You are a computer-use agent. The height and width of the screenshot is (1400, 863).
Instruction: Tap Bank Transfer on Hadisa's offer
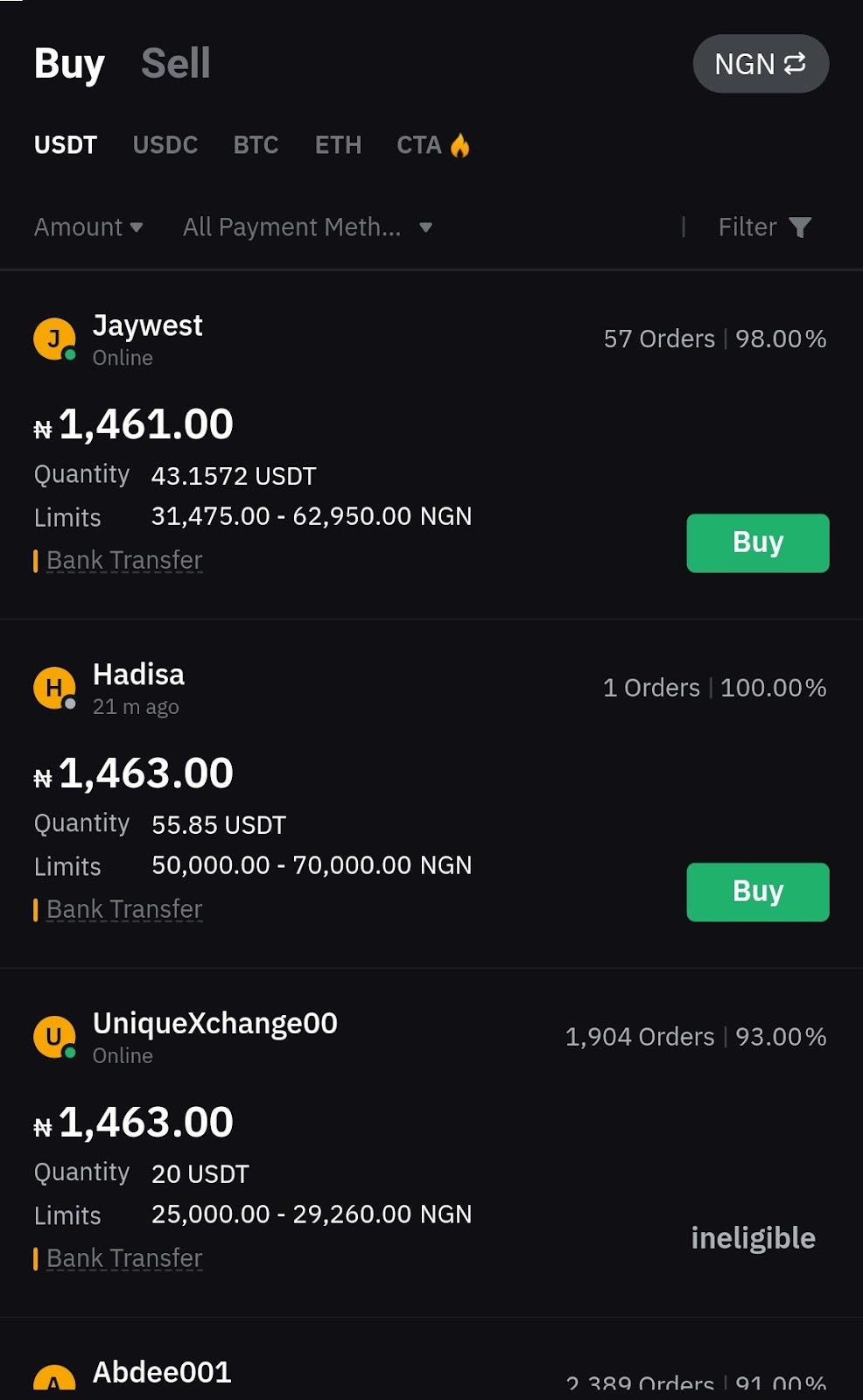[124, 909]
